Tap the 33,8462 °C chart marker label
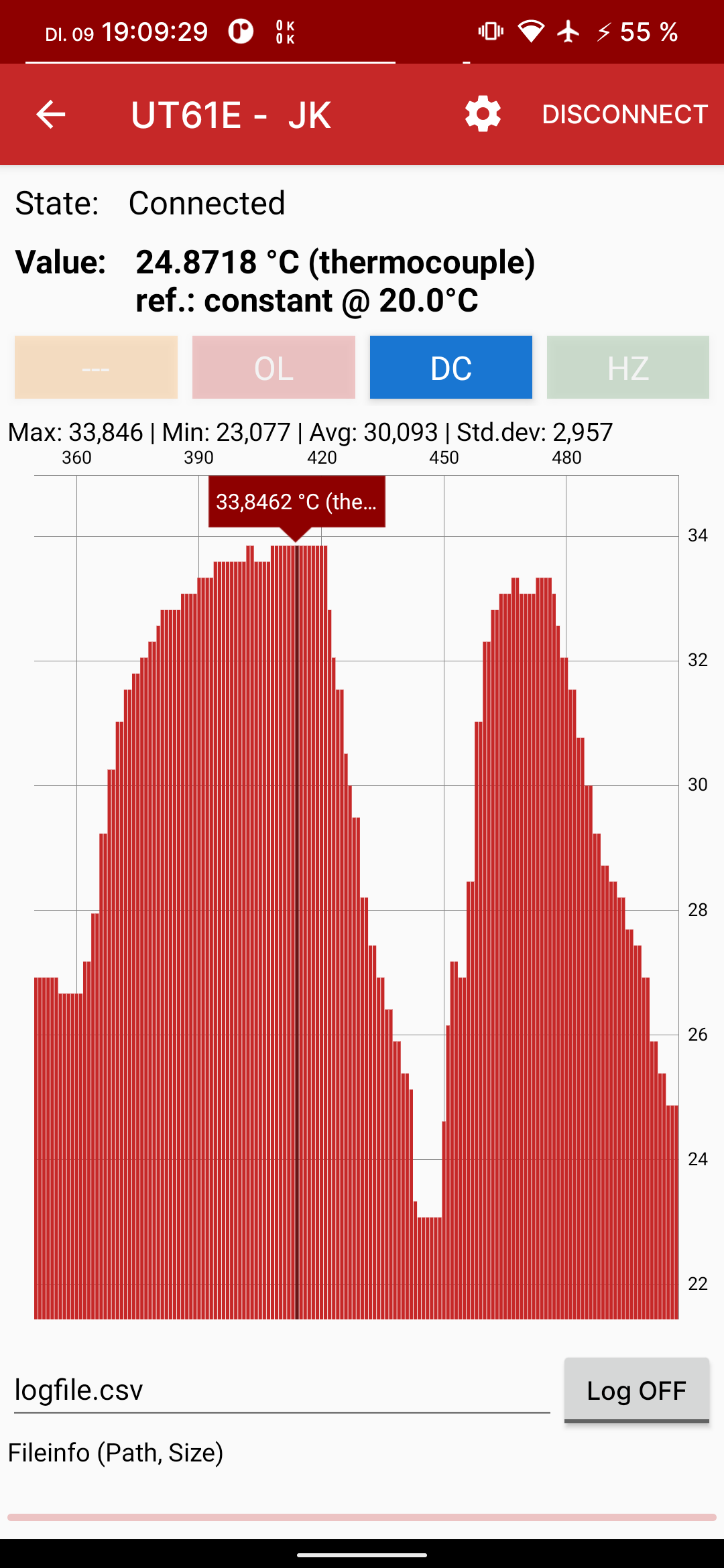This screenshot has height=1568, width=724. coord(297,502)
